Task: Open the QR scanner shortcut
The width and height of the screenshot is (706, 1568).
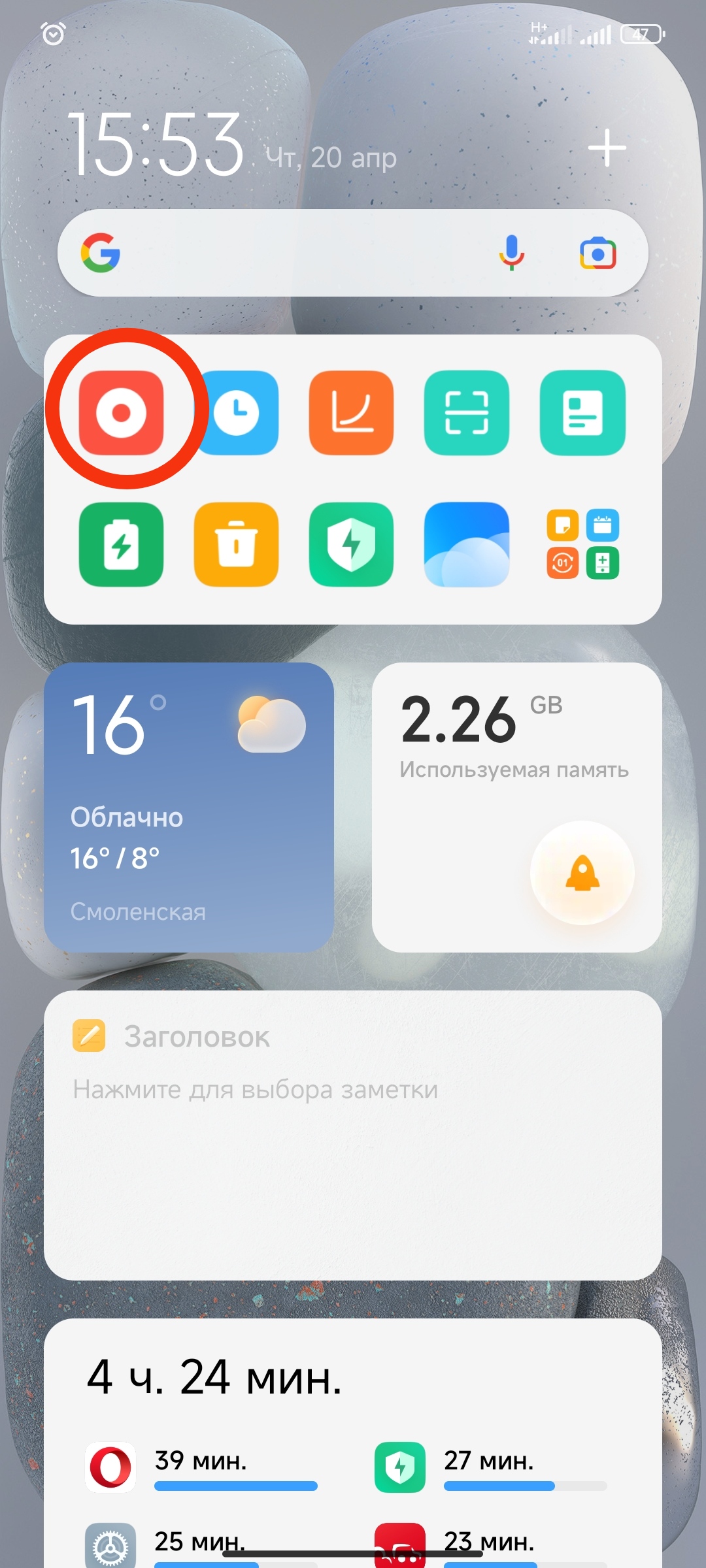Action: click(467, 412)
